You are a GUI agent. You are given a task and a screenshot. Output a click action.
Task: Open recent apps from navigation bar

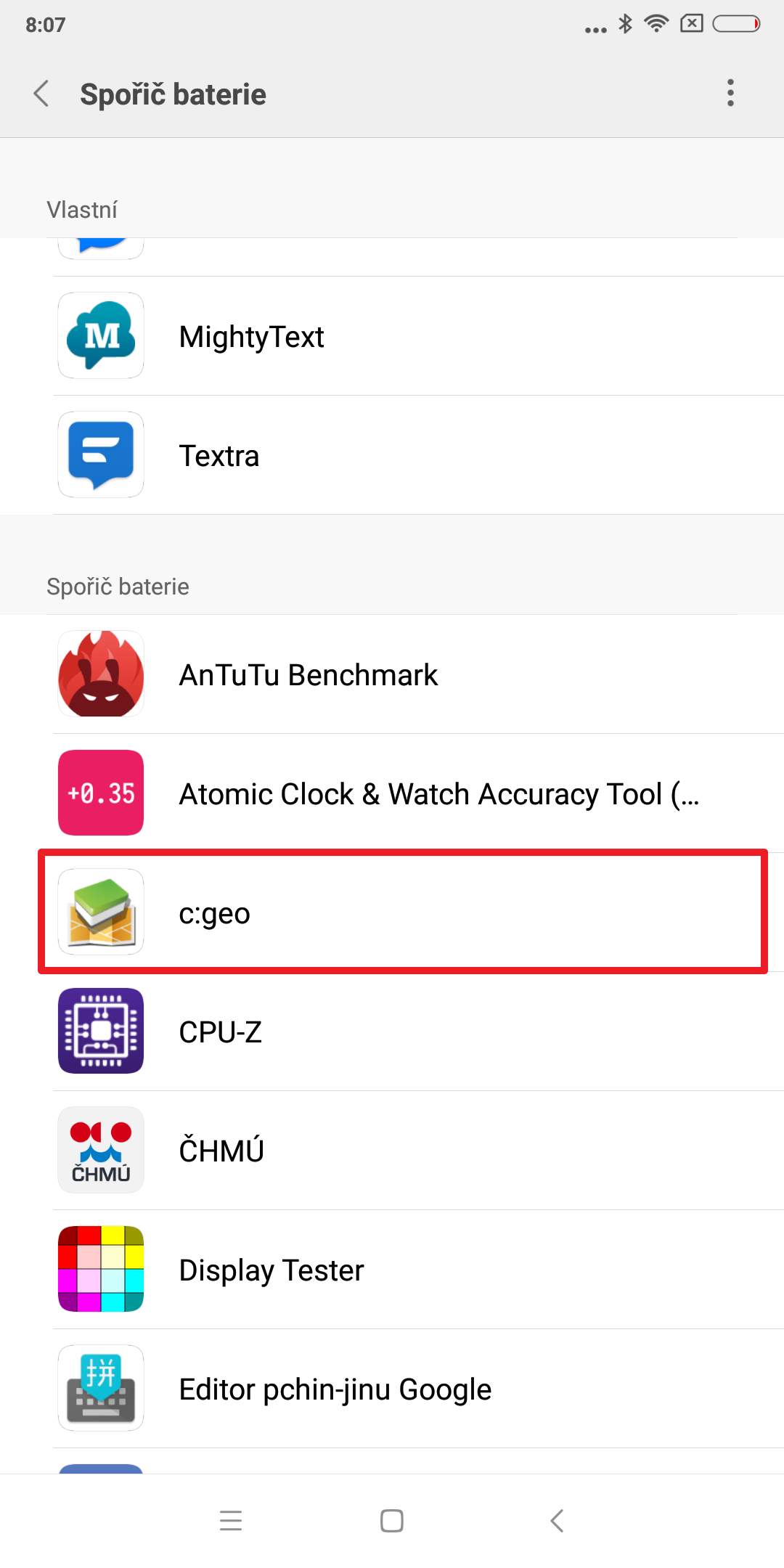[x=231, y=1521]
